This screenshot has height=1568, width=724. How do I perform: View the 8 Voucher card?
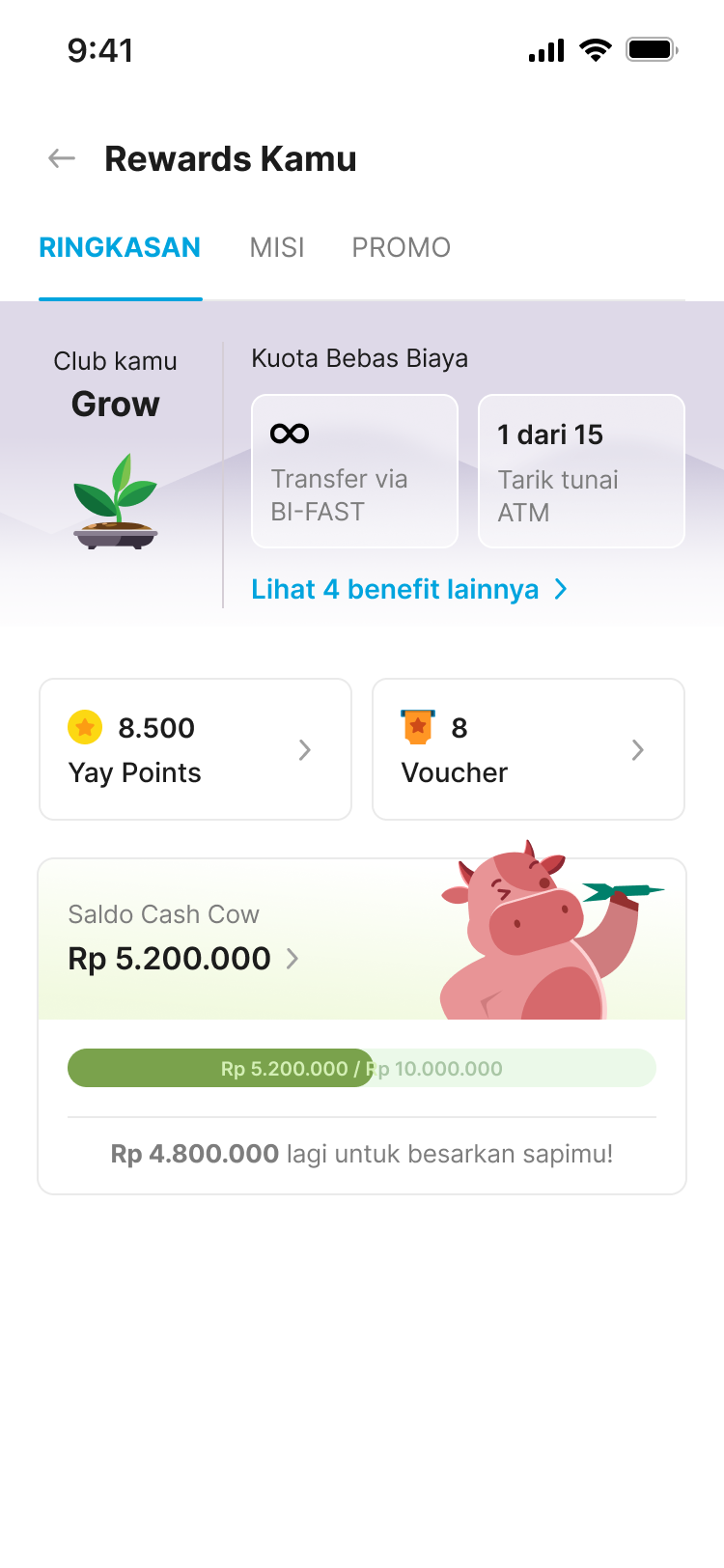(528, 749)
